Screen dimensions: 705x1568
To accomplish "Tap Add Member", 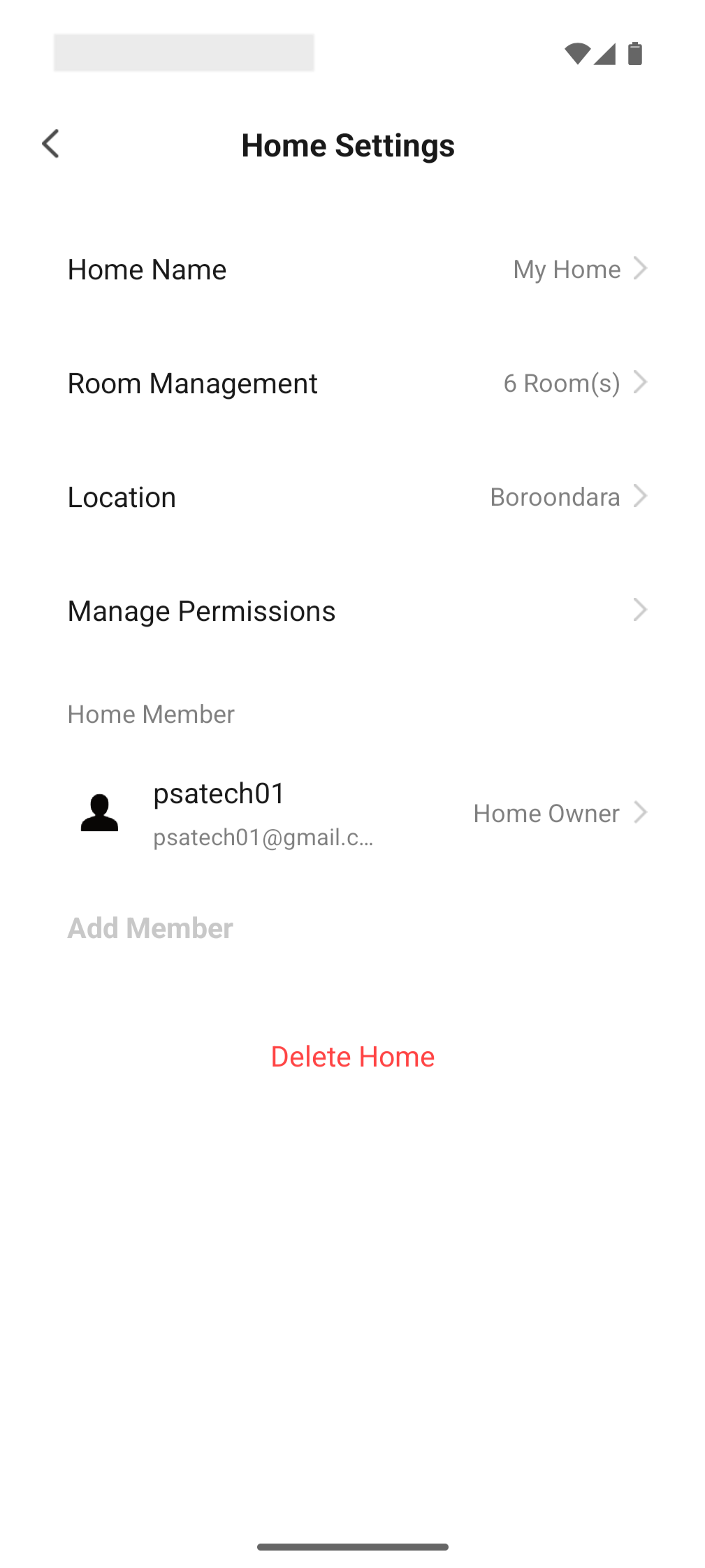I will pos(150,928).
